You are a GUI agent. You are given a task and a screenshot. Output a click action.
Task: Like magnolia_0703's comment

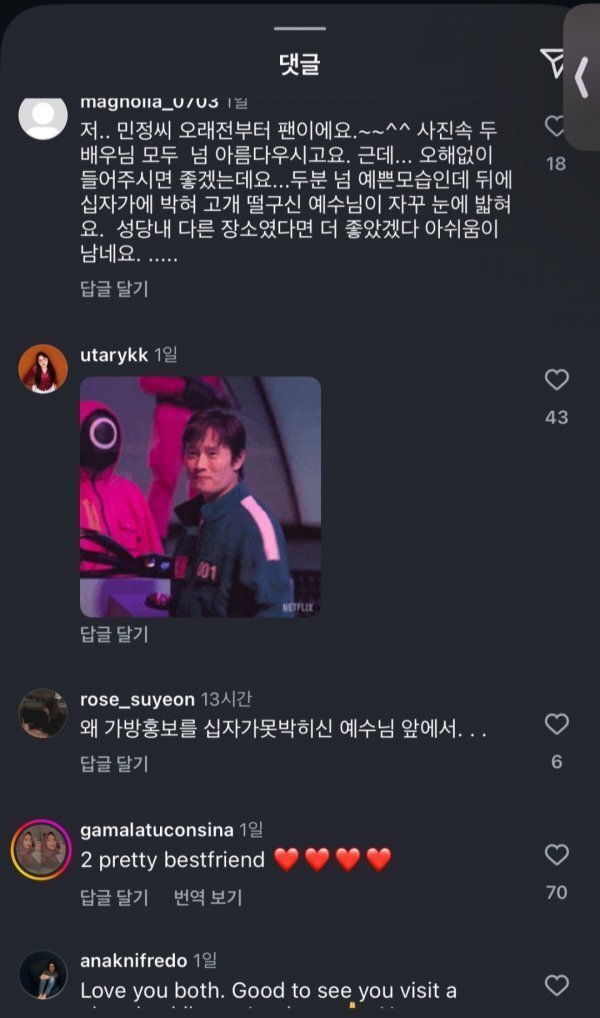tap(555, 127)
